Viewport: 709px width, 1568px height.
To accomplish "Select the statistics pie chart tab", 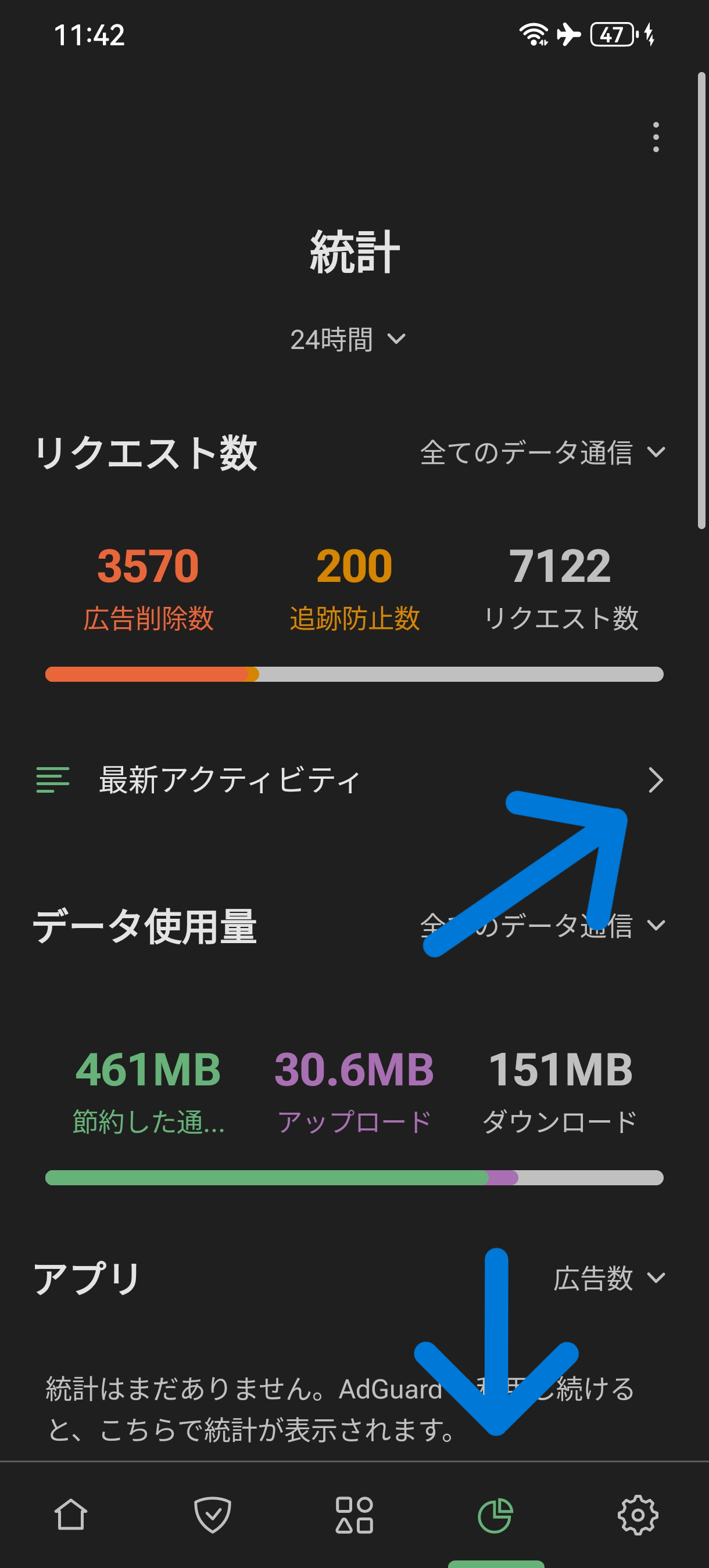I will pos(496,1515).
